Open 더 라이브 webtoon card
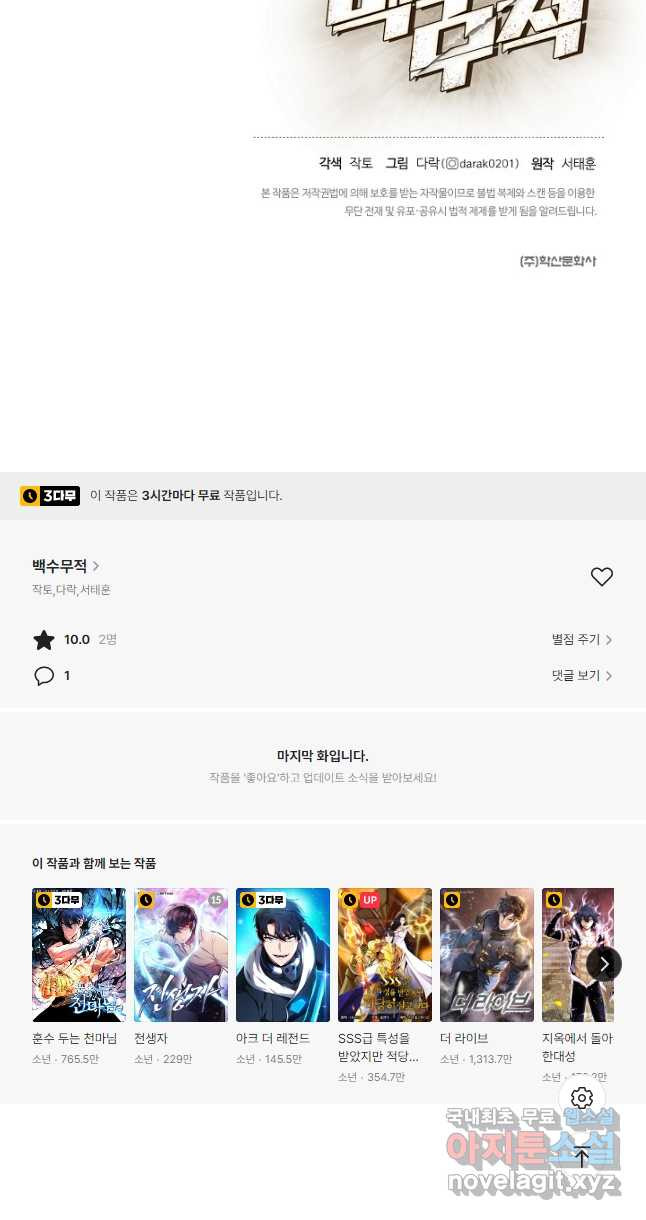 (x=487, y=955)
